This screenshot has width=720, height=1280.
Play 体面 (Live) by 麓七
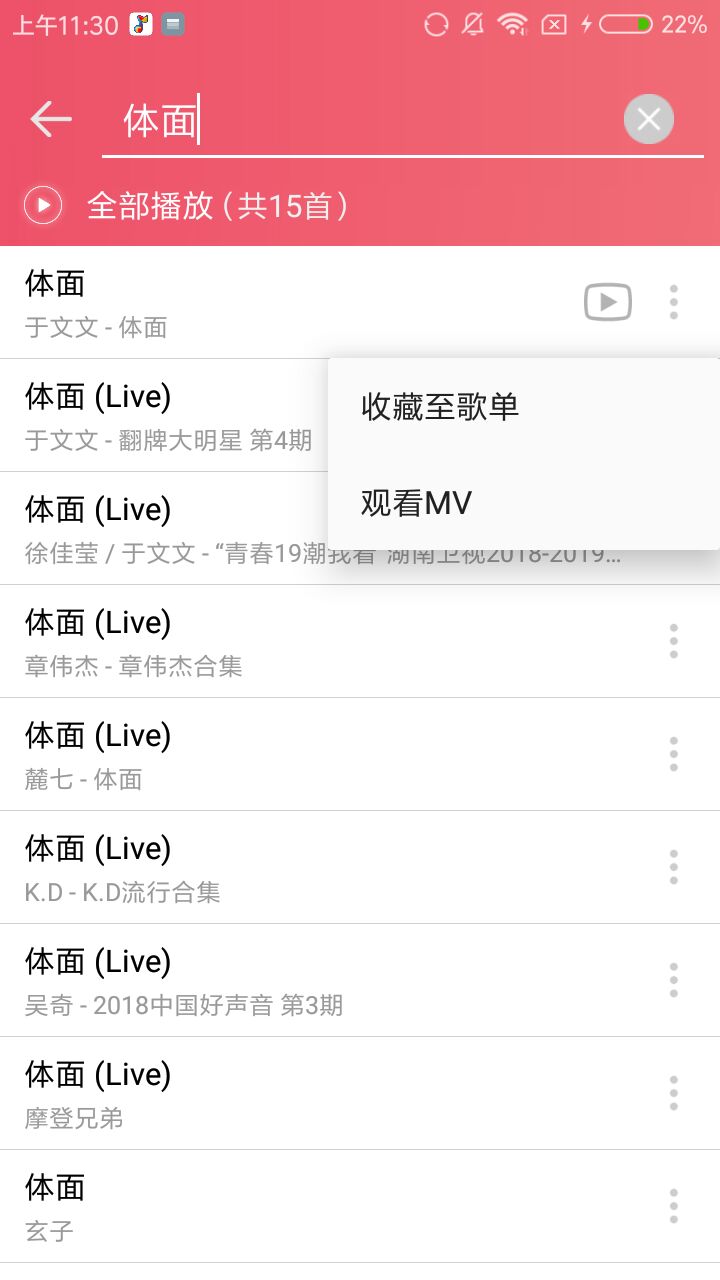coord(330,754)
